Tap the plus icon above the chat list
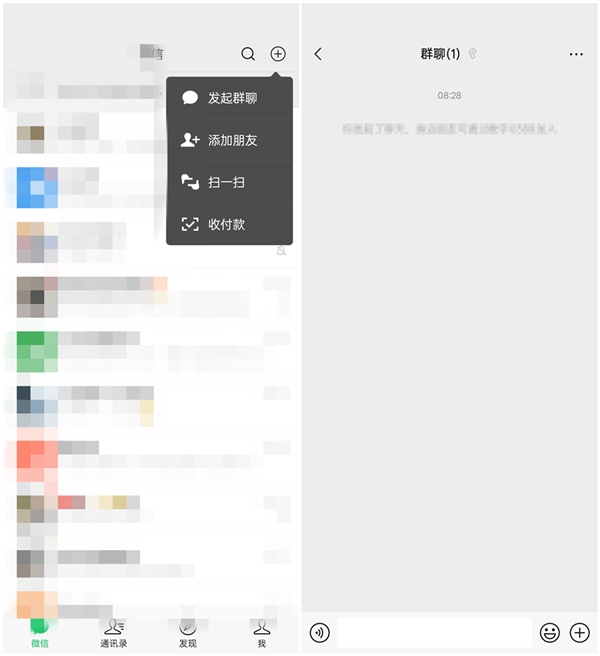600x656 pixels. [278, 54]
